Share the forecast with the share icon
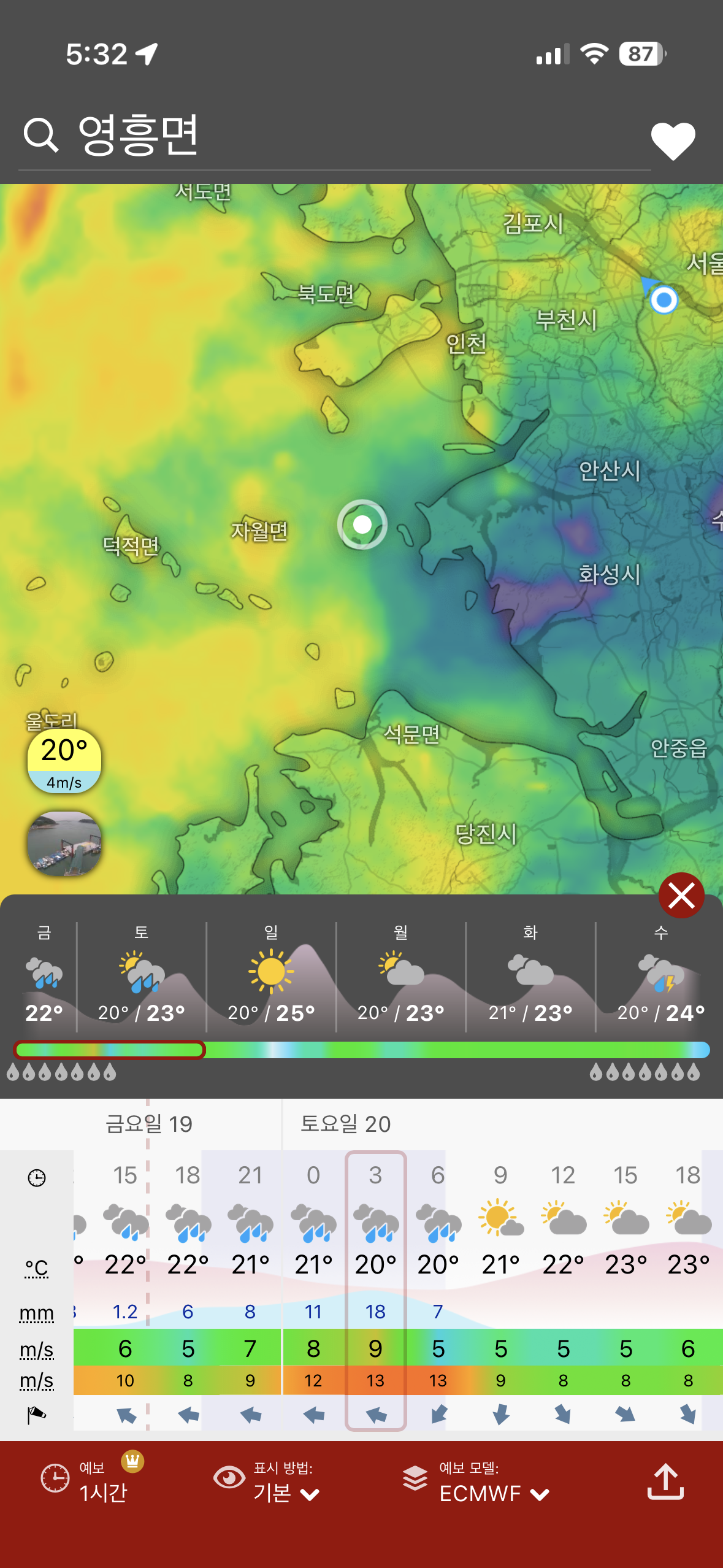The height and width of the screenshot is (1568, 723). [x=665, y=1482]
